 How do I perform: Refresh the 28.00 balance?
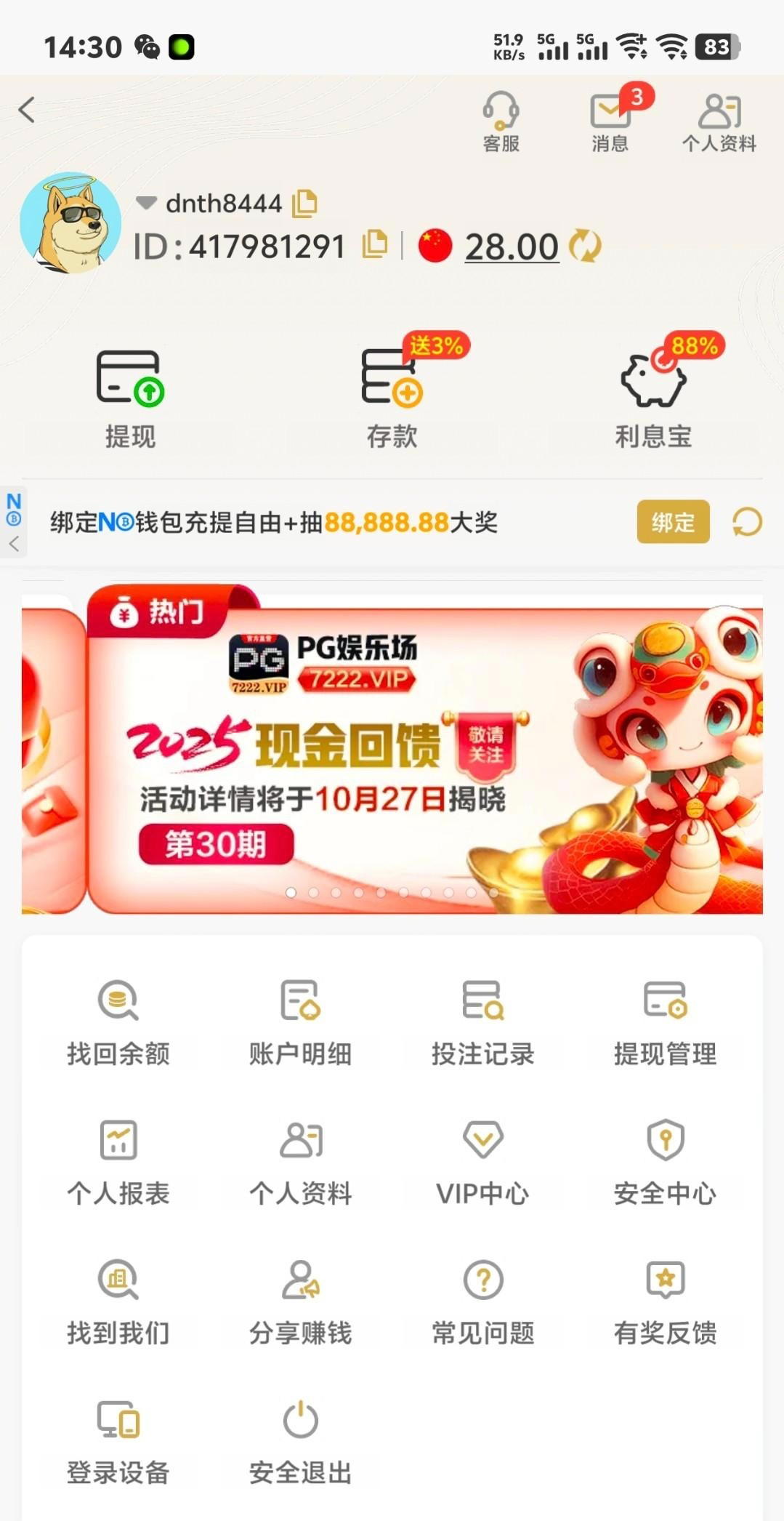click(585, 246)
